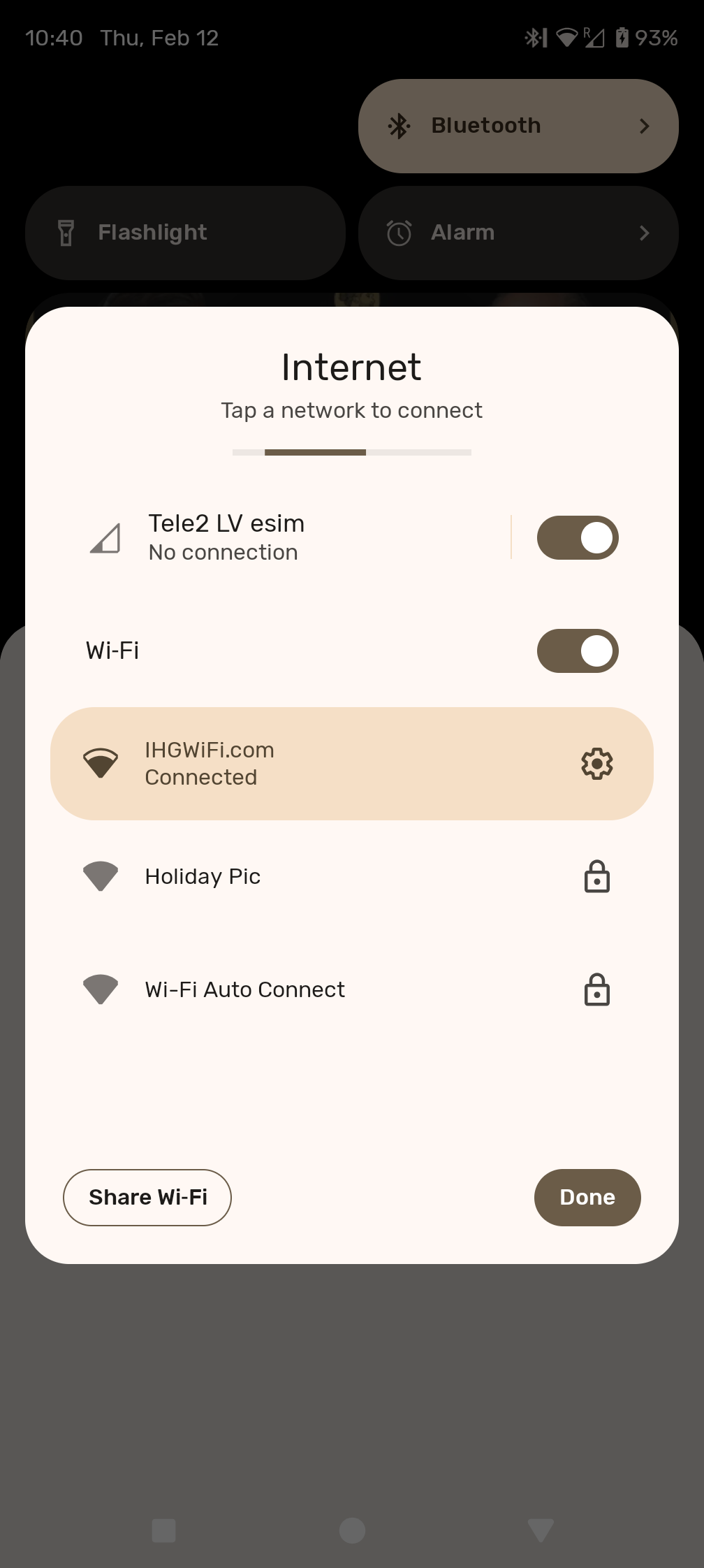The width and height of the screenshot is (704, 1568).
Task: Turn off the Wi-Fi switch
Action: [577, 651]
